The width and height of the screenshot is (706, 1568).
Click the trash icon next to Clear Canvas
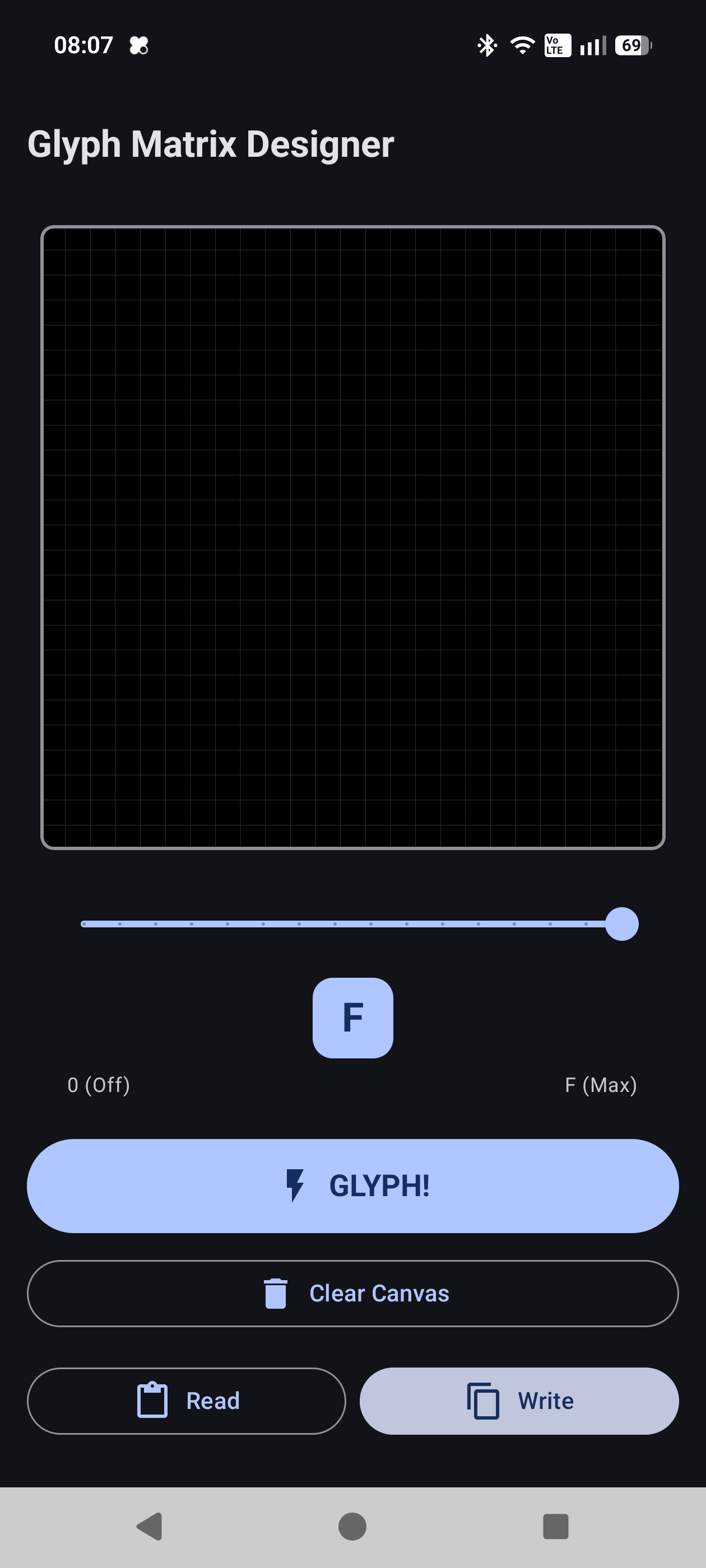(x=275, y=1293)
